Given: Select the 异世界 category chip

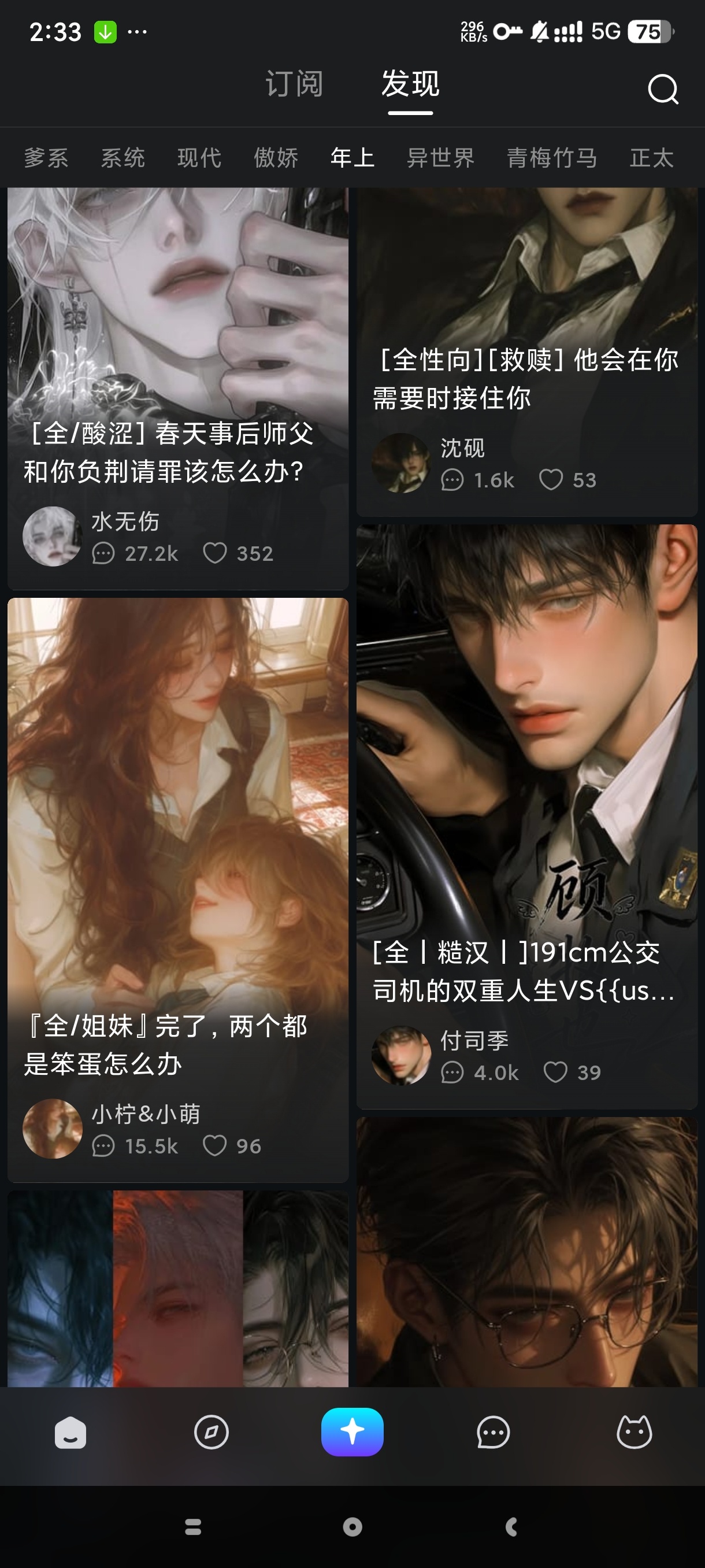Looking at the screenshot, I should (440, 158).
